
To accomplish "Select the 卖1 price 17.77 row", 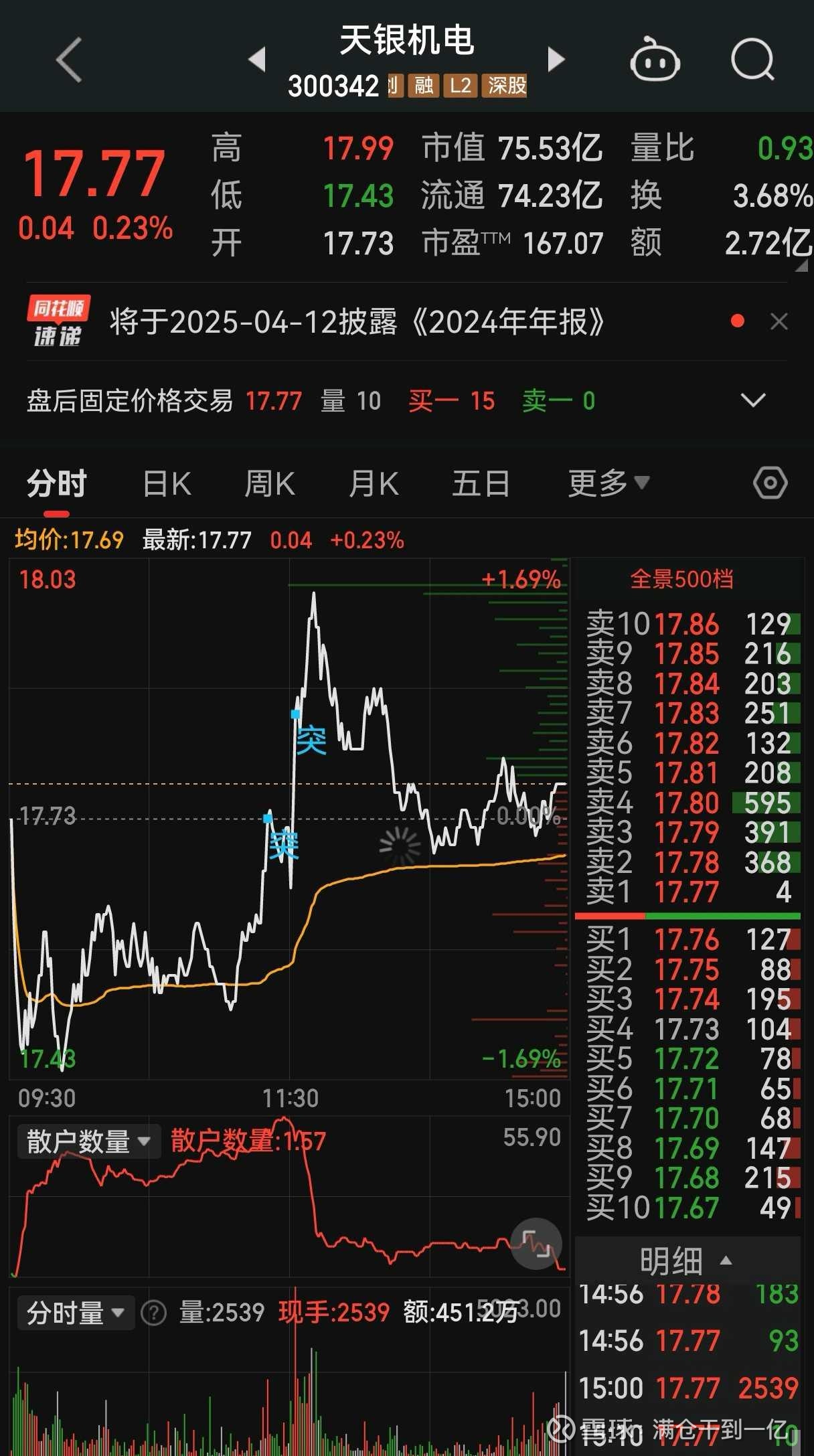I will [689, 893].
